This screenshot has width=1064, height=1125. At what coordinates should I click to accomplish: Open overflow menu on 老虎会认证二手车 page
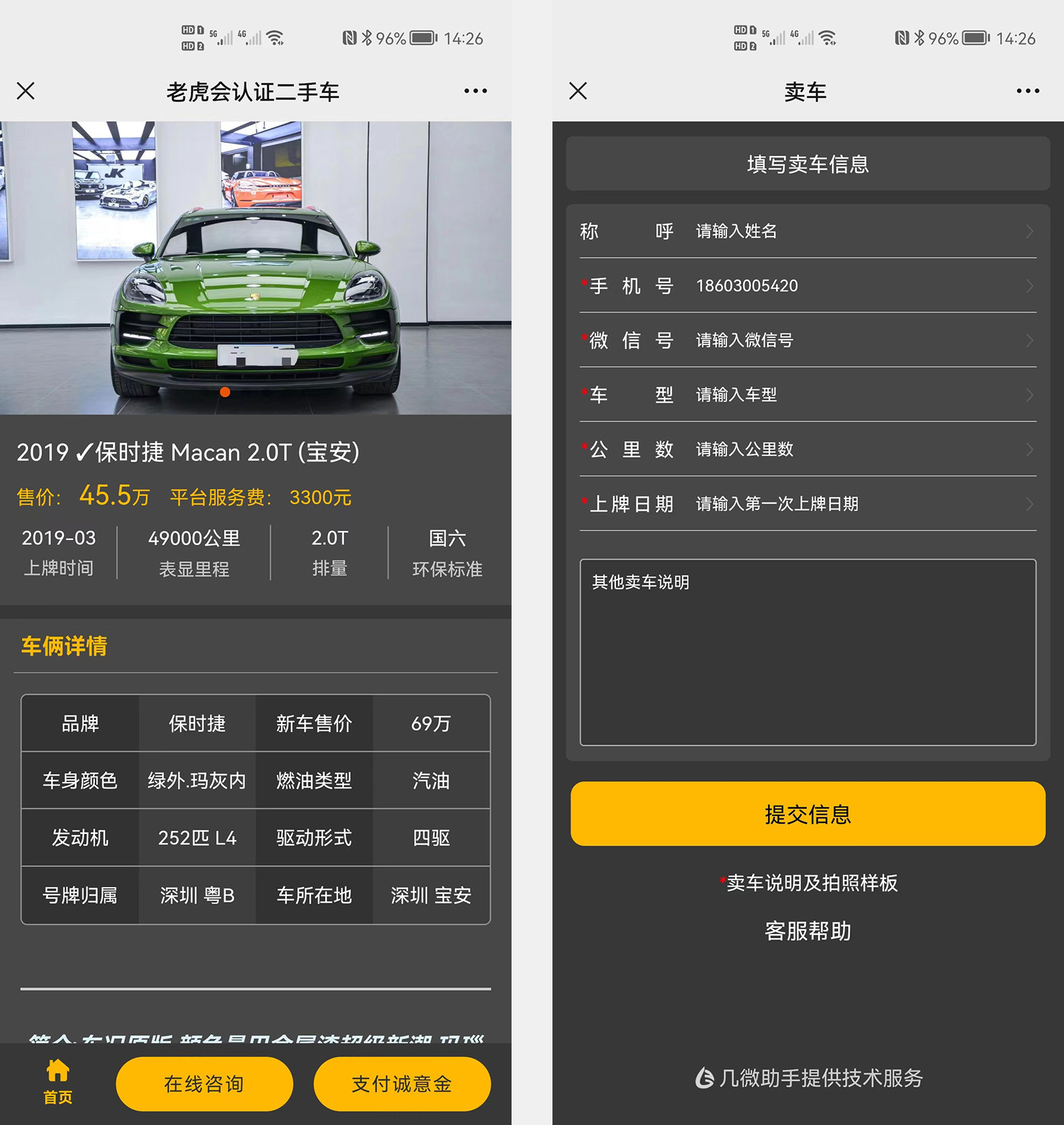point(475,91)
